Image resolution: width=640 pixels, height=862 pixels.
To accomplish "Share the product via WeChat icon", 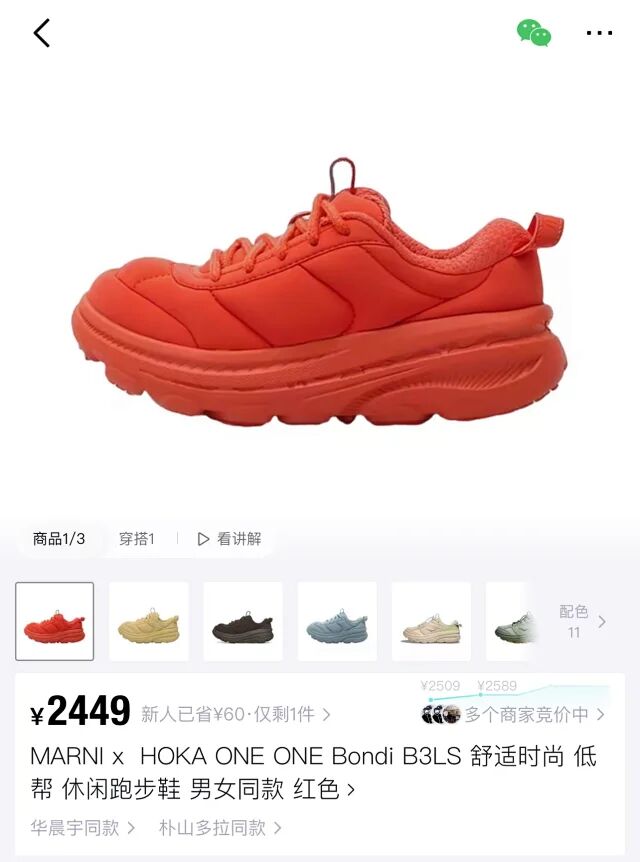I will tap(534, 33).
